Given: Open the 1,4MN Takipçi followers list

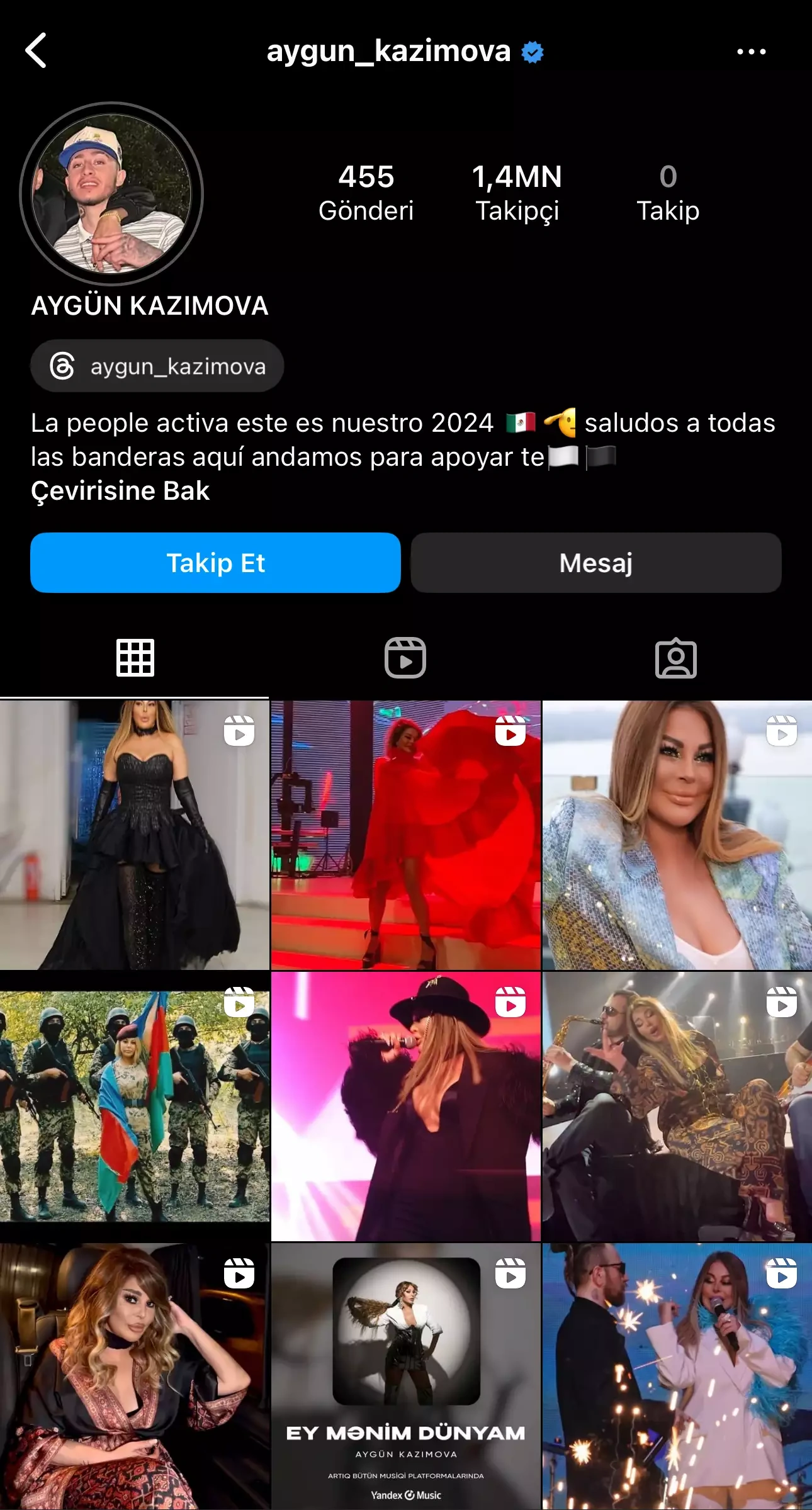Looking at the screenshot, I should tap(517, 193).
